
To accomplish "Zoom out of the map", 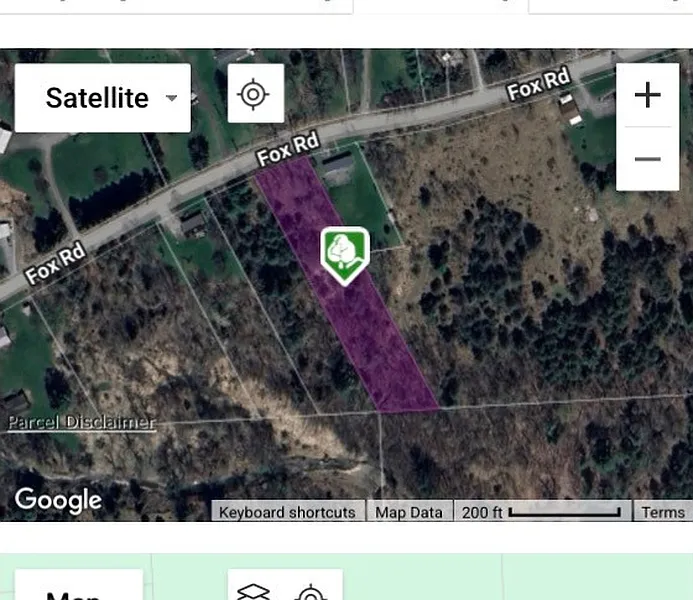I will coord(648,159).
